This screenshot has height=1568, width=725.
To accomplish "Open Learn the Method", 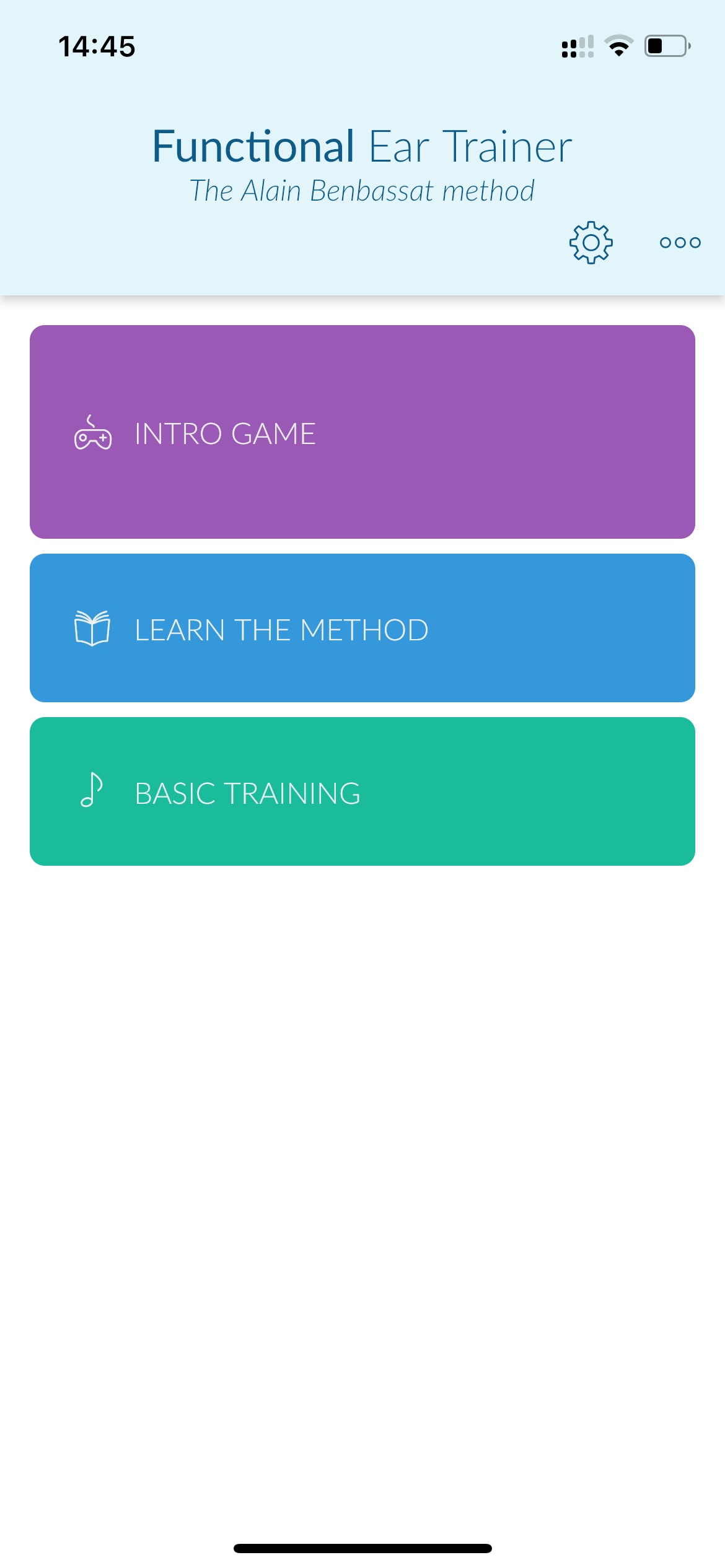I will click(x=362, y=628).
